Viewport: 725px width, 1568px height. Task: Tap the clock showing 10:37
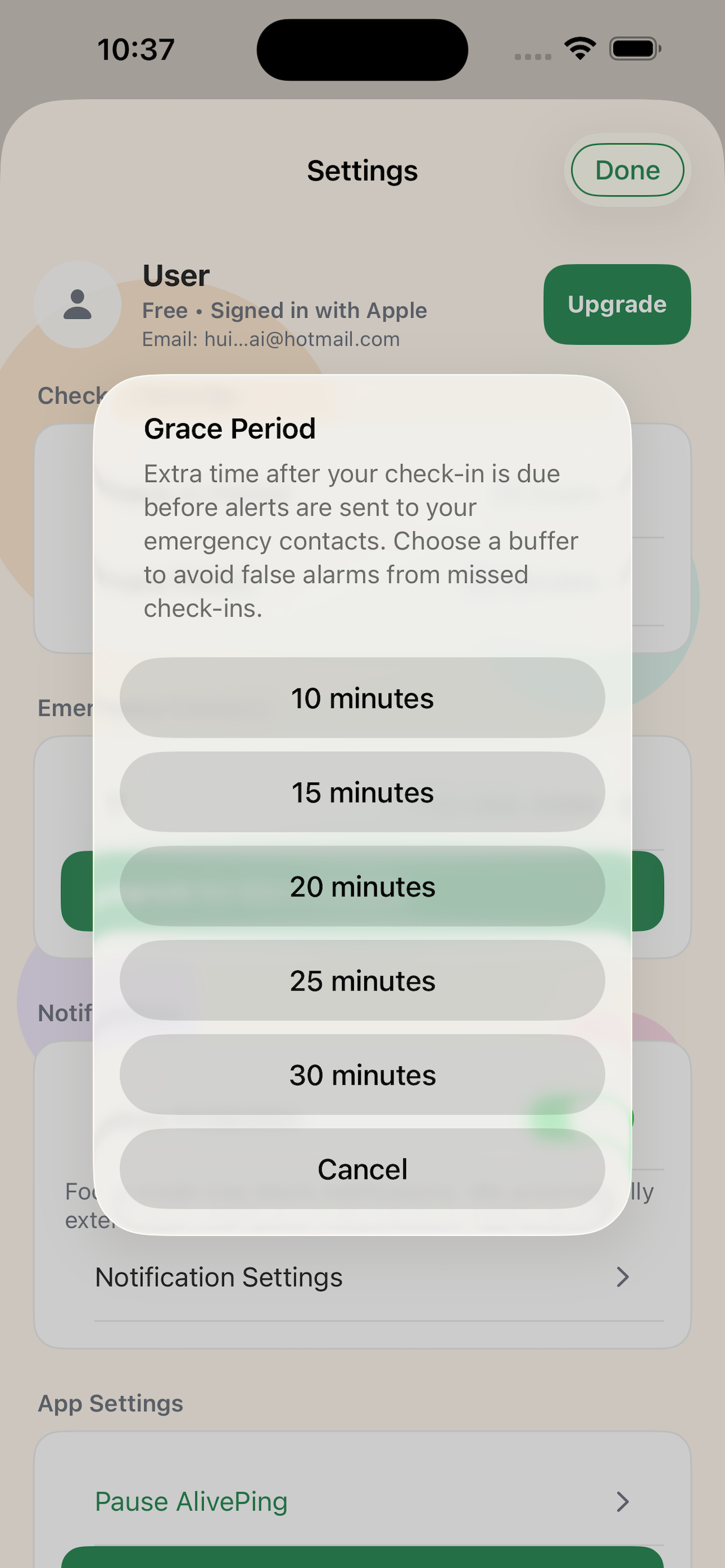pos(135,50)
